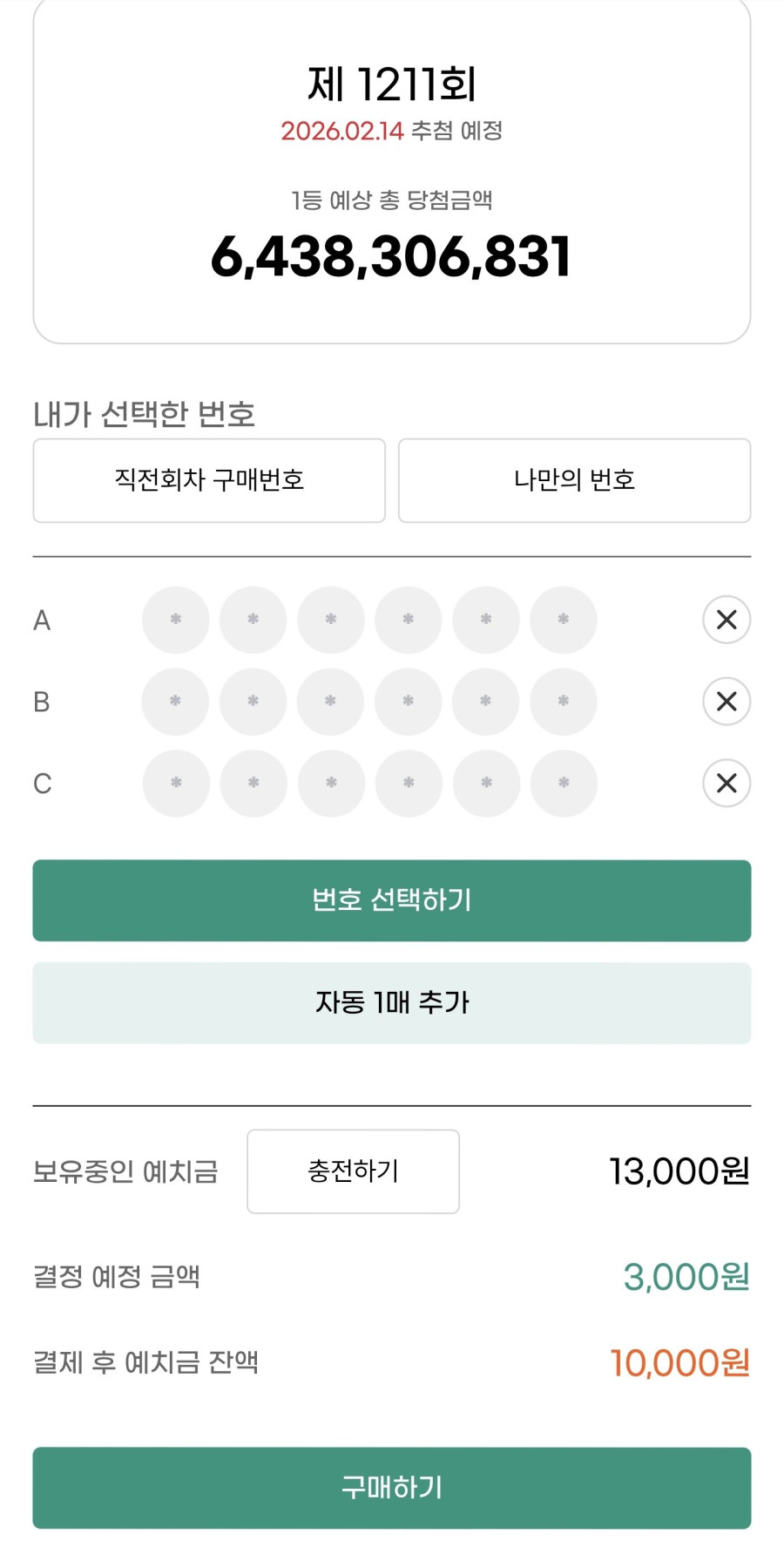Image resolution: width=784 pixels, height=1541 pixels.
Task: Select the last masked ball in row B
Action: click(x=563, y=701)
